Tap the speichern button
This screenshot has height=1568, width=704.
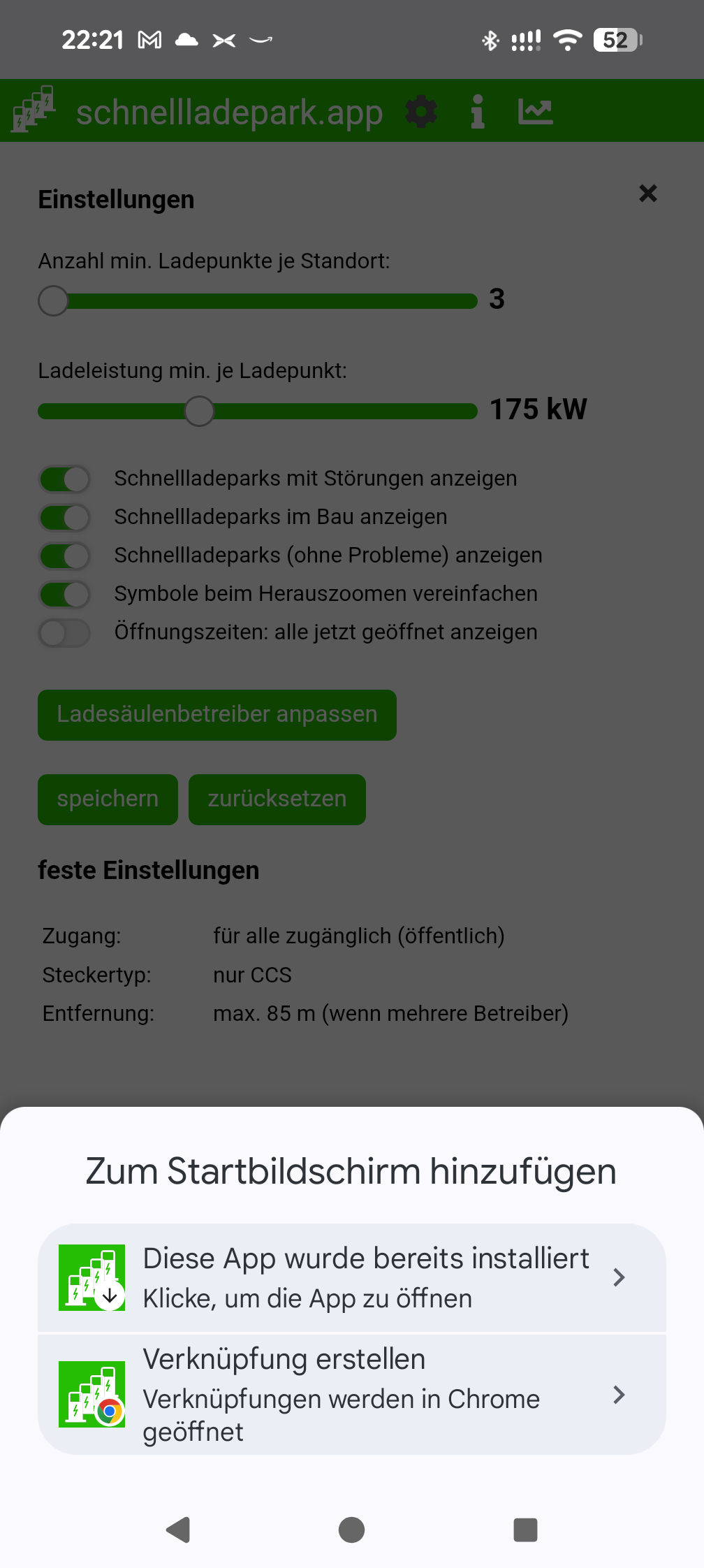tap(108, 799)
